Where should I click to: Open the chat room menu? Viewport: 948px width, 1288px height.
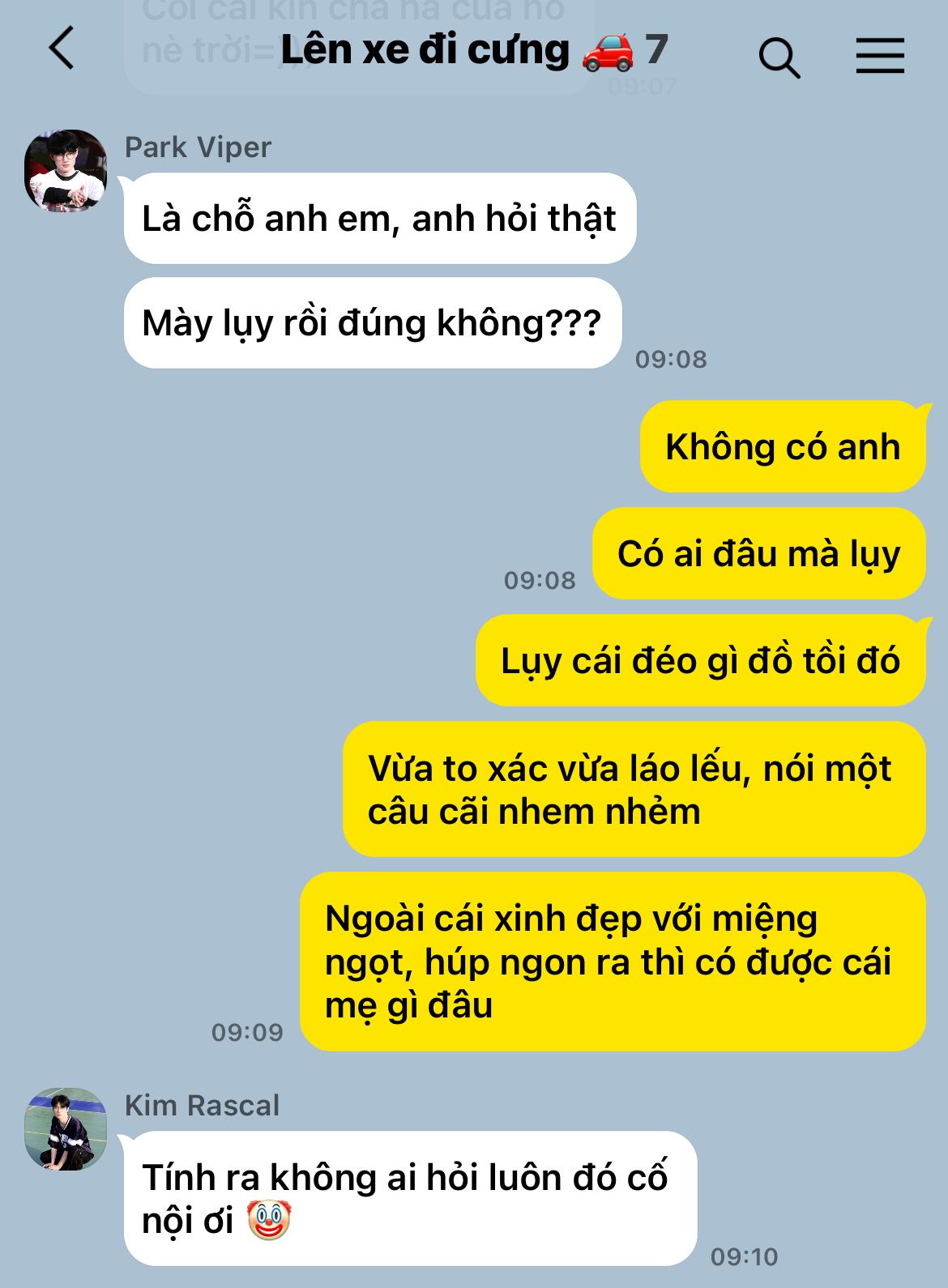[x=880, y=56]
